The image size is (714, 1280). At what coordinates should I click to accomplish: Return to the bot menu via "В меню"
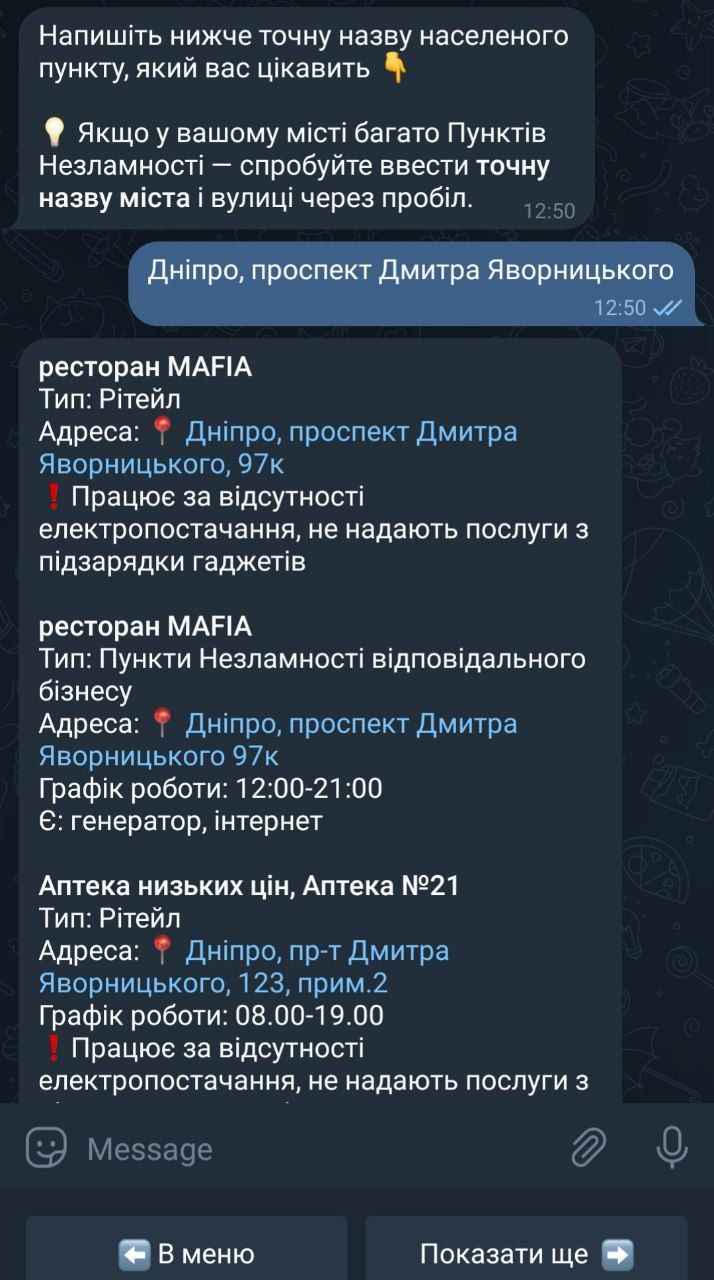coord(187,1253)
